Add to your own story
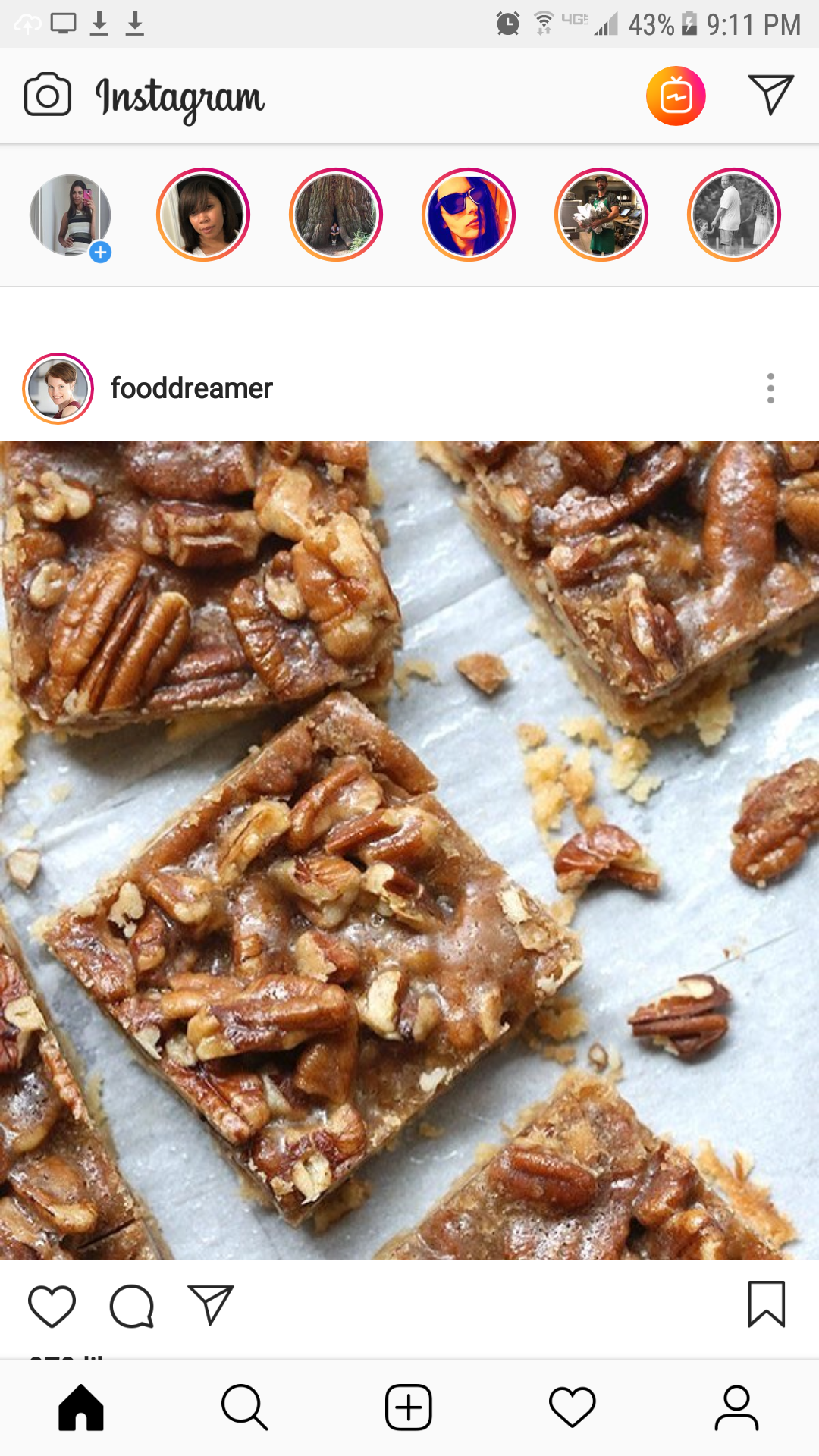This screenshot has height=1456, width=819. pos(71,215)
